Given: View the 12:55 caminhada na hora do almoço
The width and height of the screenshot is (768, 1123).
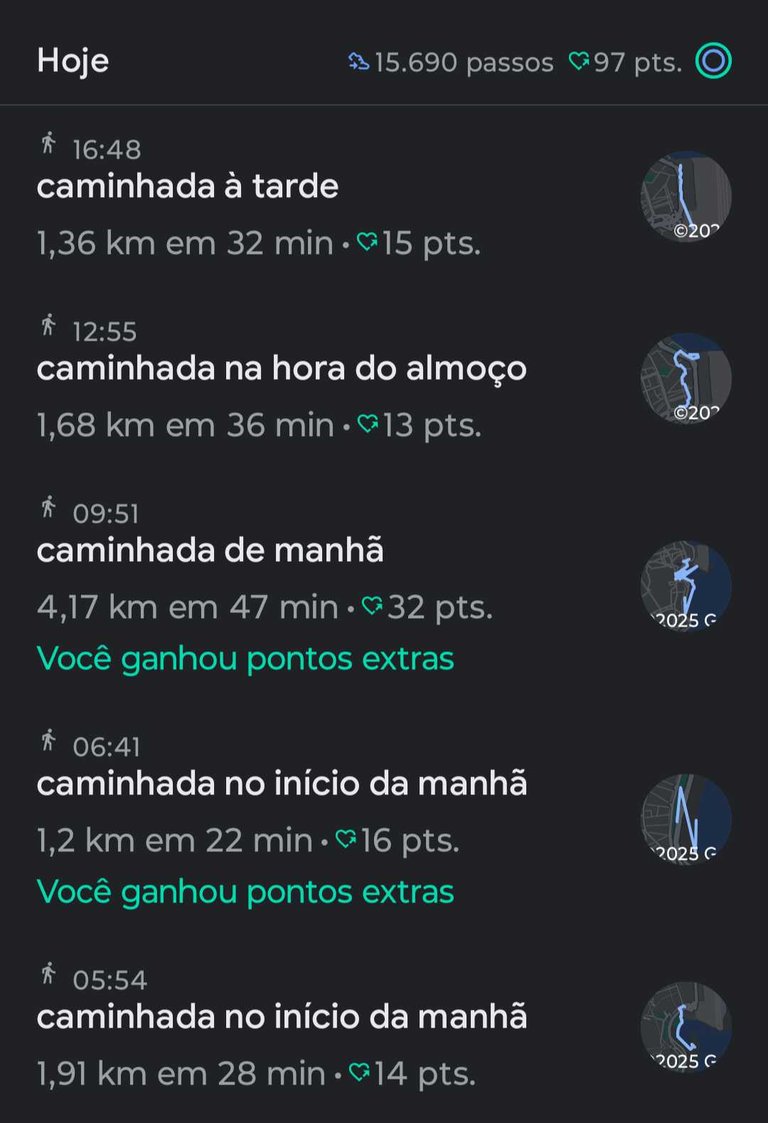Looking at the screenshot, I should [281, 369].
